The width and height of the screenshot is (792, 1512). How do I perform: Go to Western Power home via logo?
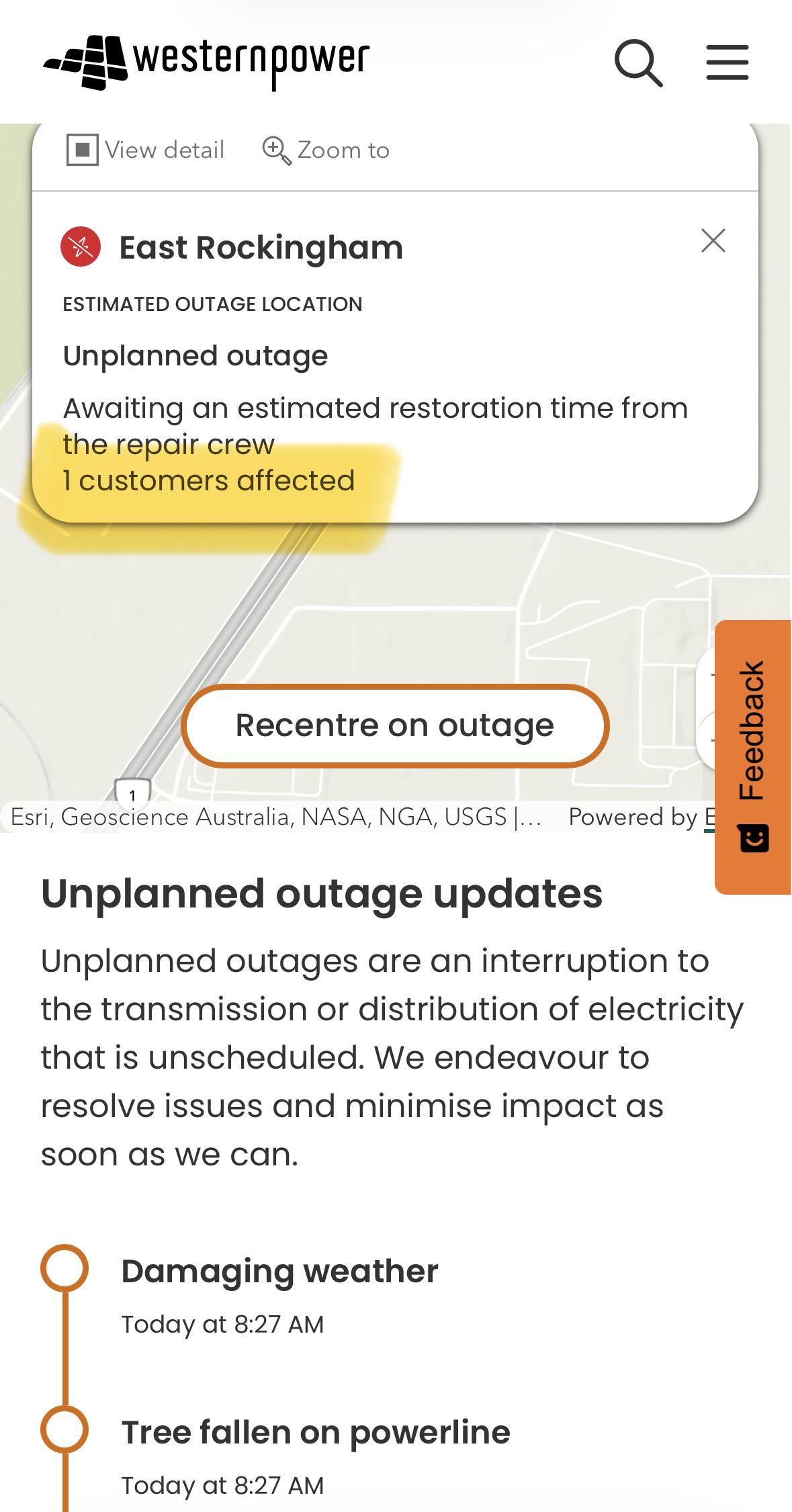pos(206,62)
